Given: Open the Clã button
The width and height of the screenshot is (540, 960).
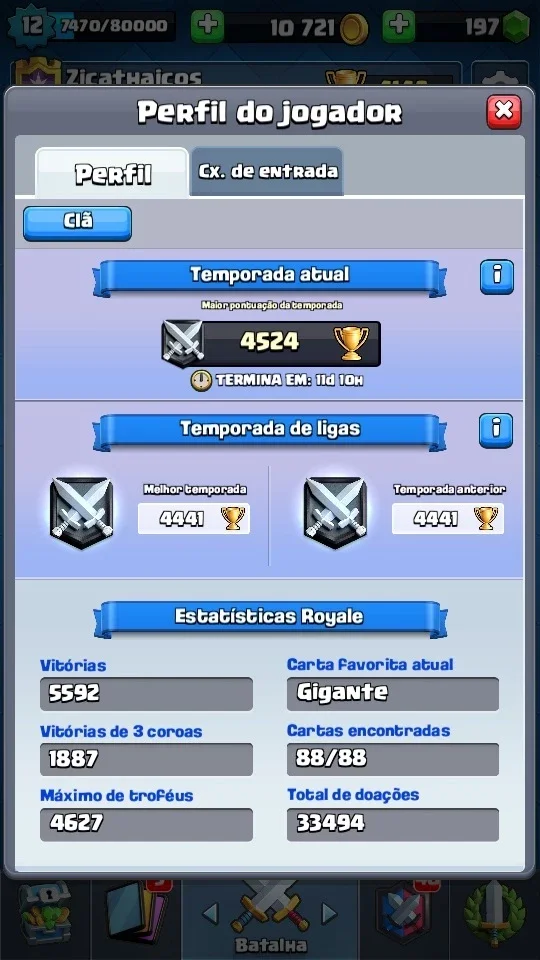Looking at the screenshot, I should coord(77,223).
